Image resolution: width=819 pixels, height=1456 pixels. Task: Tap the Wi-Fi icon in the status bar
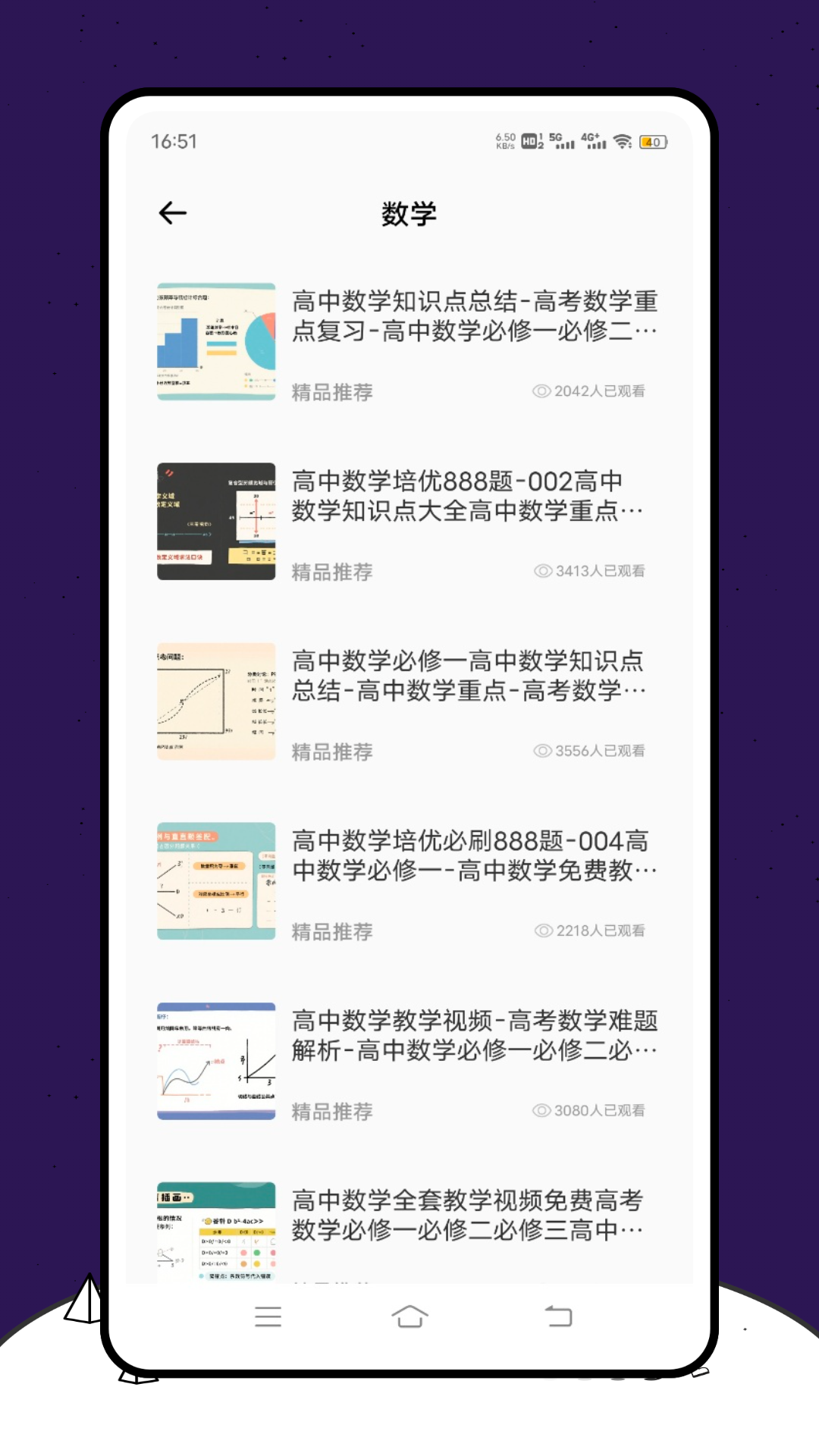(x=622, y=140)
